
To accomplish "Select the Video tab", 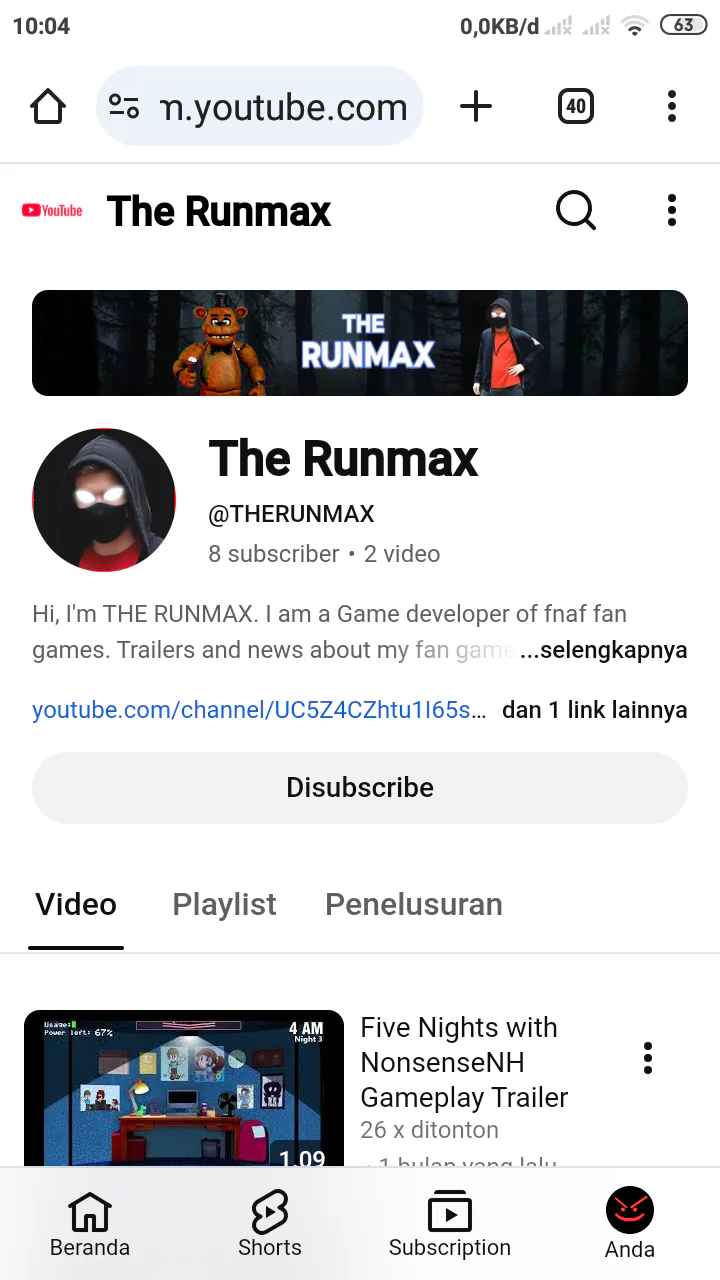I will click(x=76, y=904).
